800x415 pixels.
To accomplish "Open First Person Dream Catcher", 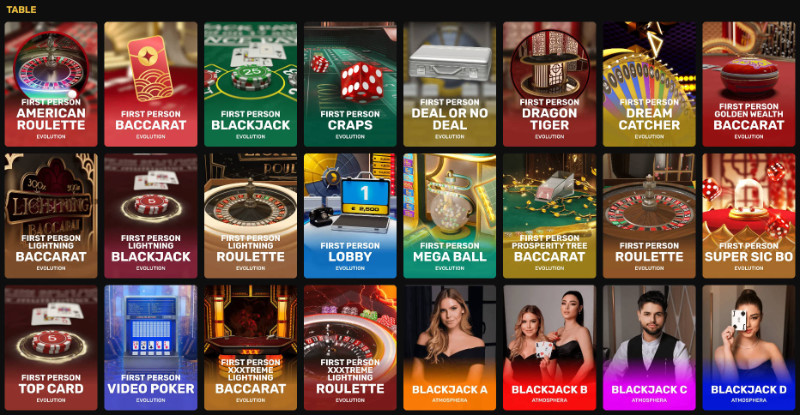I will [649, 84].
